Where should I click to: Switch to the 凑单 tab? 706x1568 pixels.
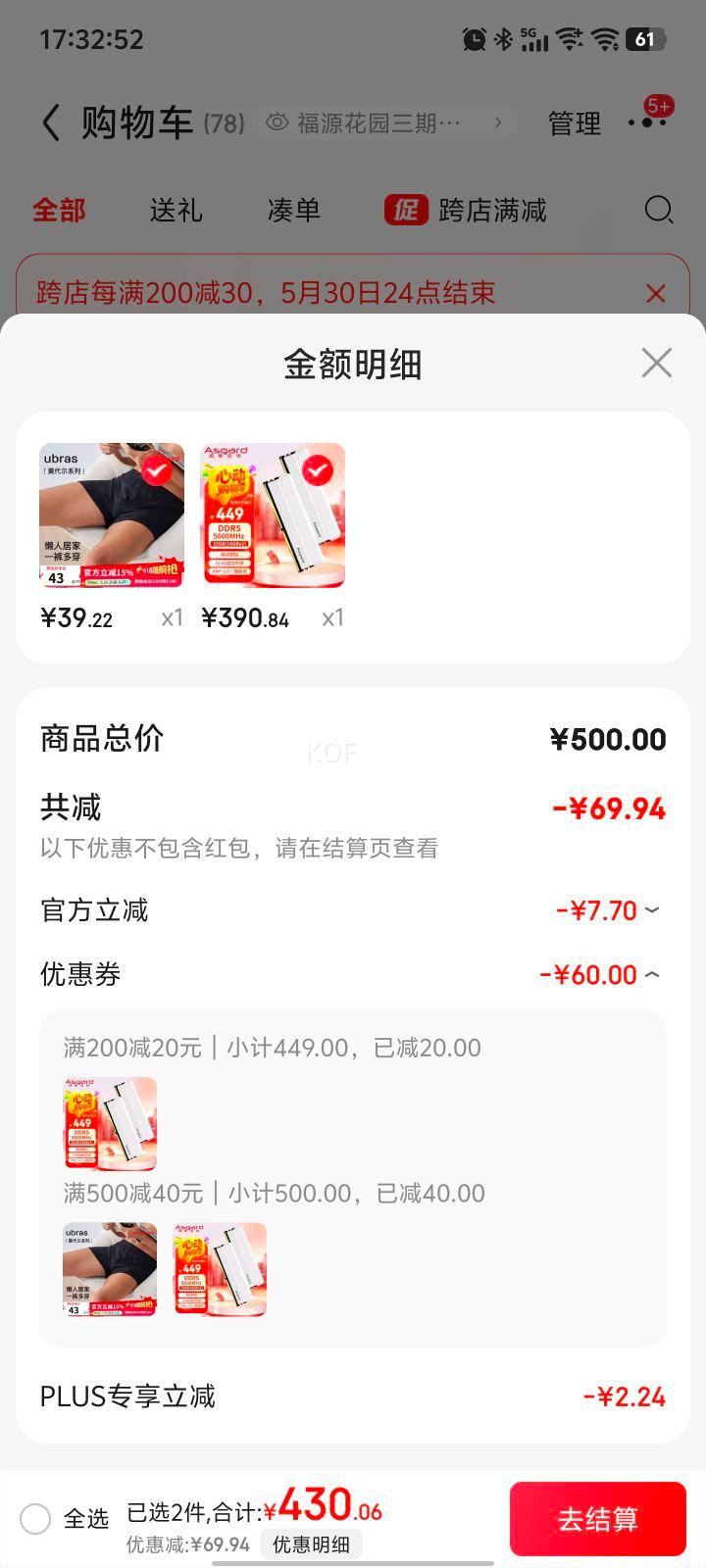tap(293, 210)
